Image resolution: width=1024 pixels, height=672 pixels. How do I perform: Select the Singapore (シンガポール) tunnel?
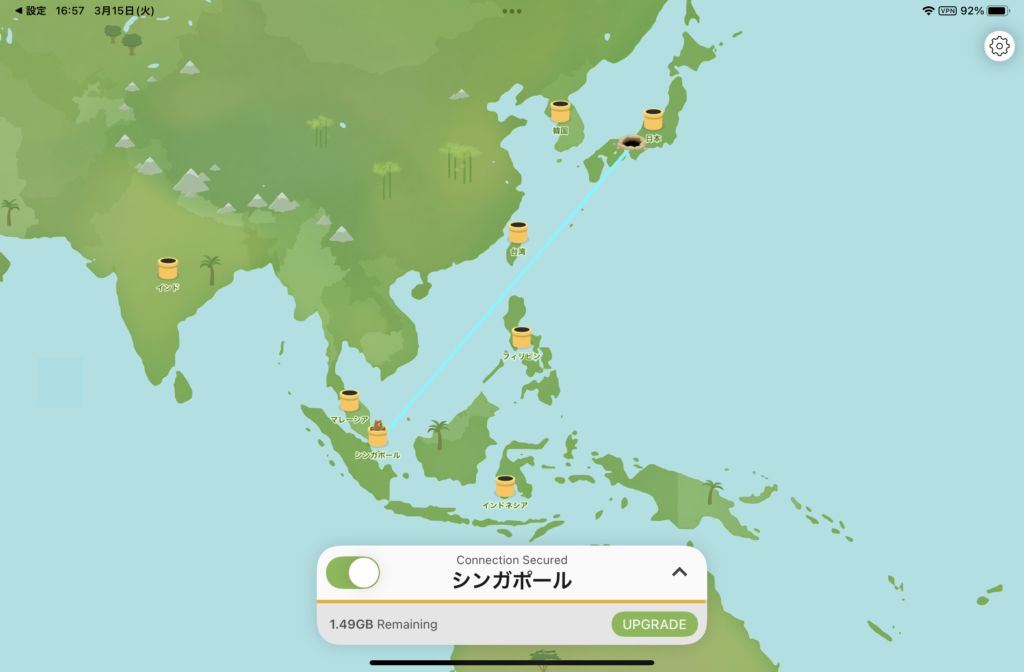(378, 435)
